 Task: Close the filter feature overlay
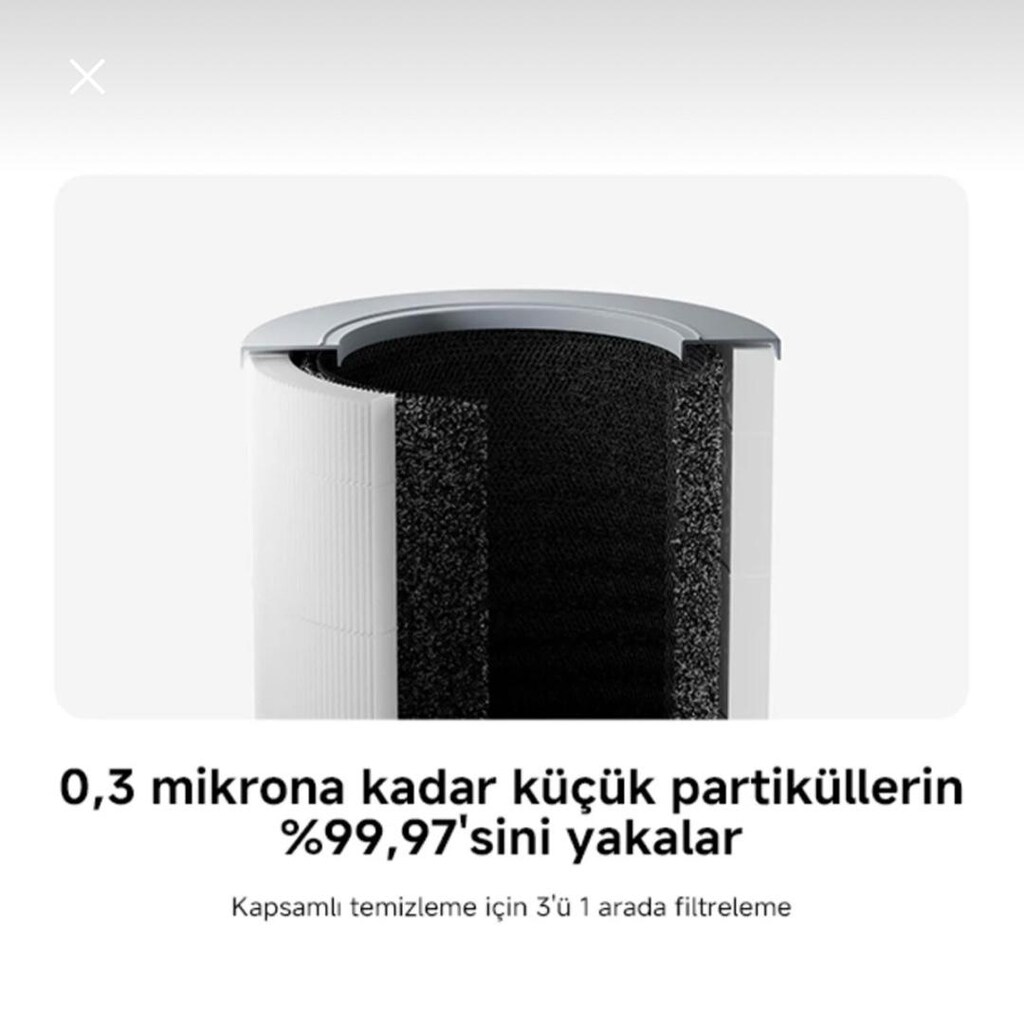pyautogui.click(x=87, y=77)
